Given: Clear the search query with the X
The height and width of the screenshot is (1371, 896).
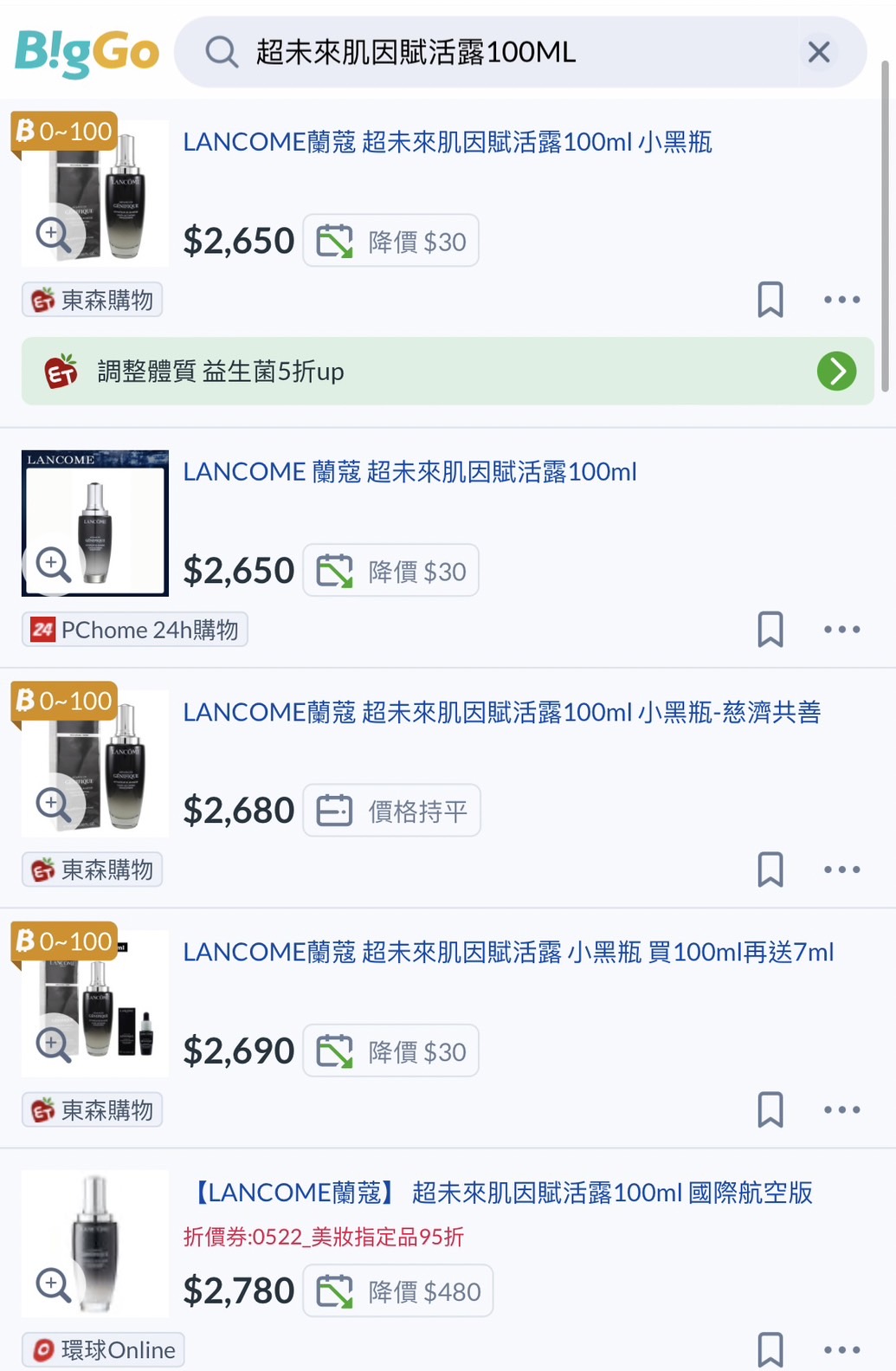Looking at the screenshot, I should (818, 52).
